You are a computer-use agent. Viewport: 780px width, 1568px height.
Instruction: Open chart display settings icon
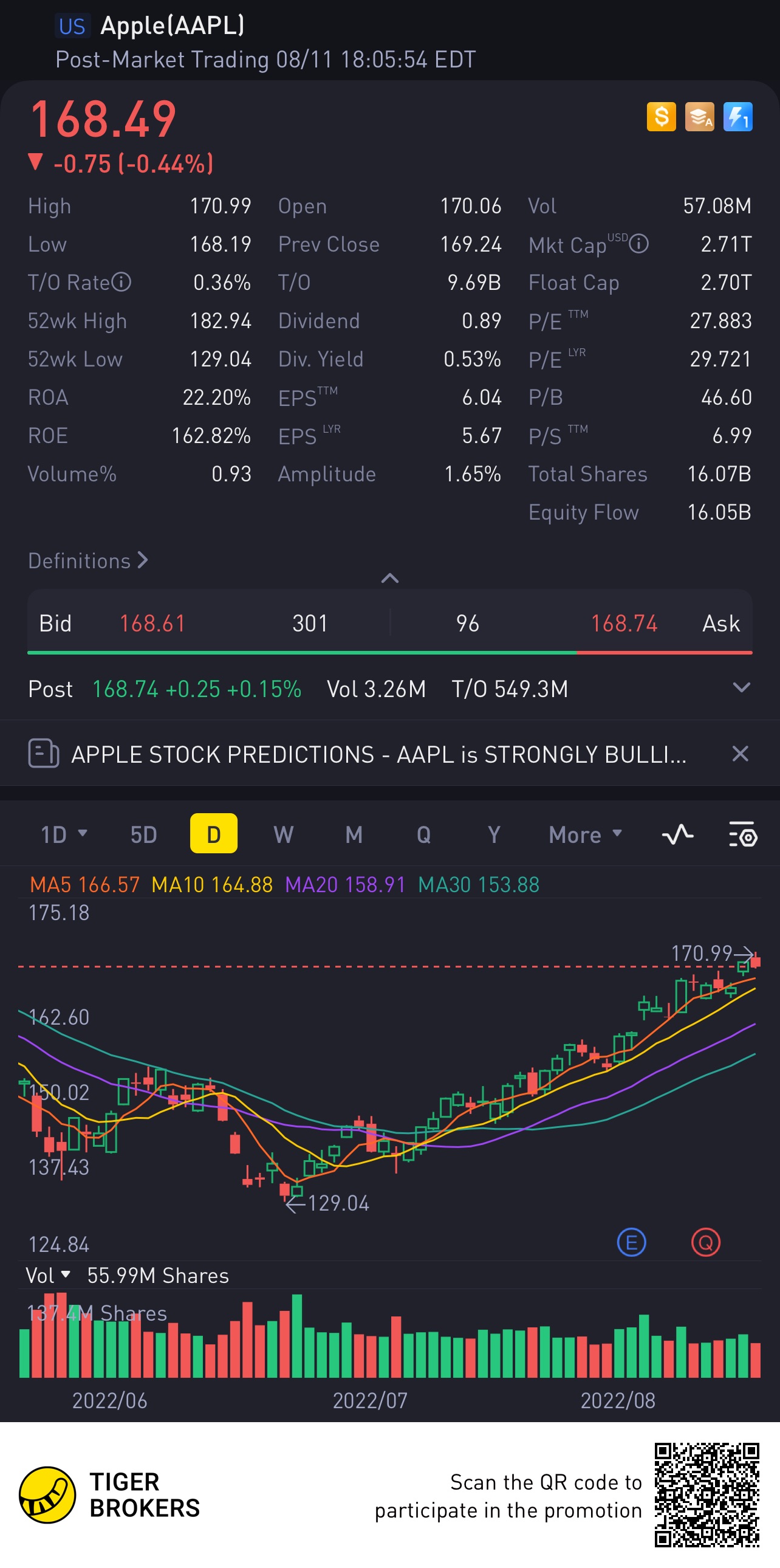[743, 834]
